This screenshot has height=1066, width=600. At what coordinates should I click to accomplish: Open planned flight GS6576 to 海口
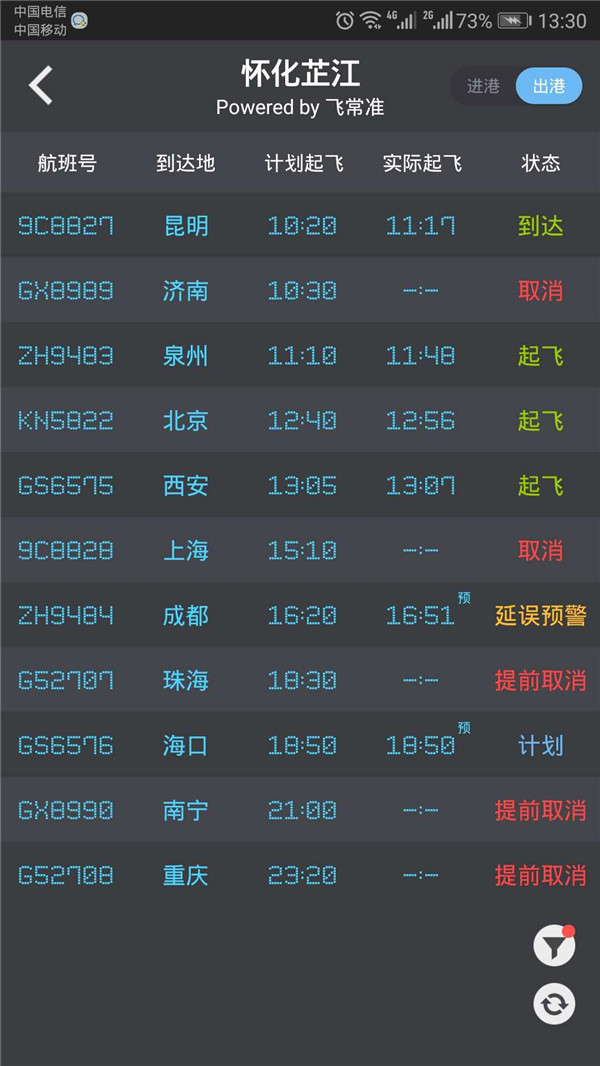(300, 746)
